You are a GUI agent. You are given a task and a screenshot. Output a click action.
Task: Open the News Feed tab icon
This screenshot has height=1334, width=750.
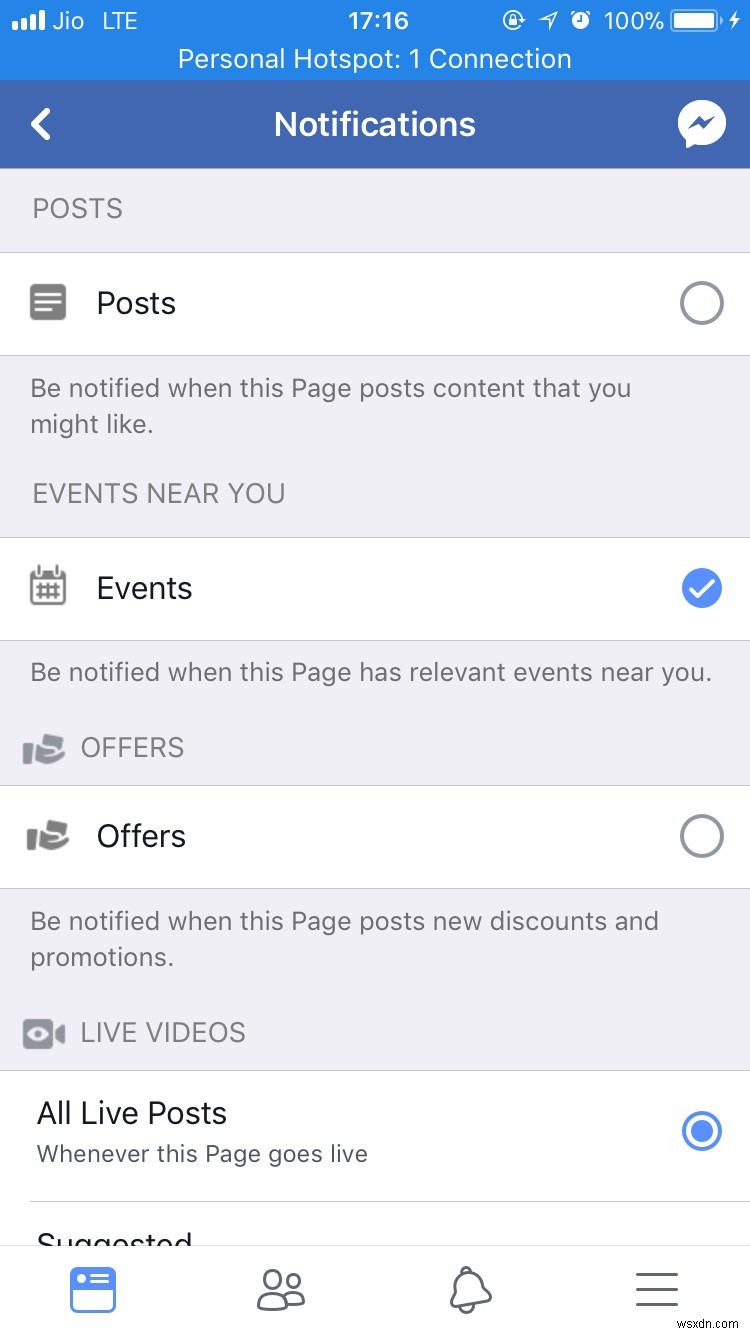[x=93, y=1289]
